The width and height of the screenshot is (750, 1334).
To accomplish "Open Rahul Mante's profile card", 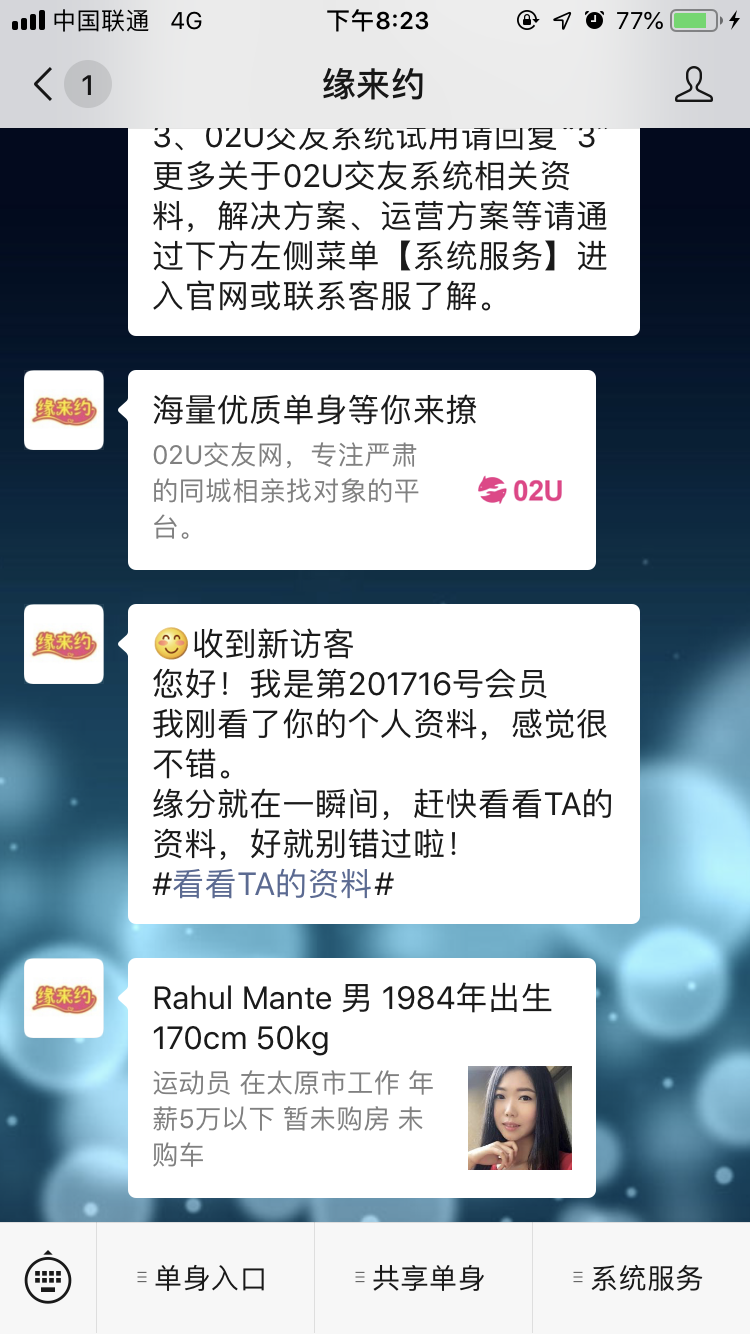I will click(361, 1077).
